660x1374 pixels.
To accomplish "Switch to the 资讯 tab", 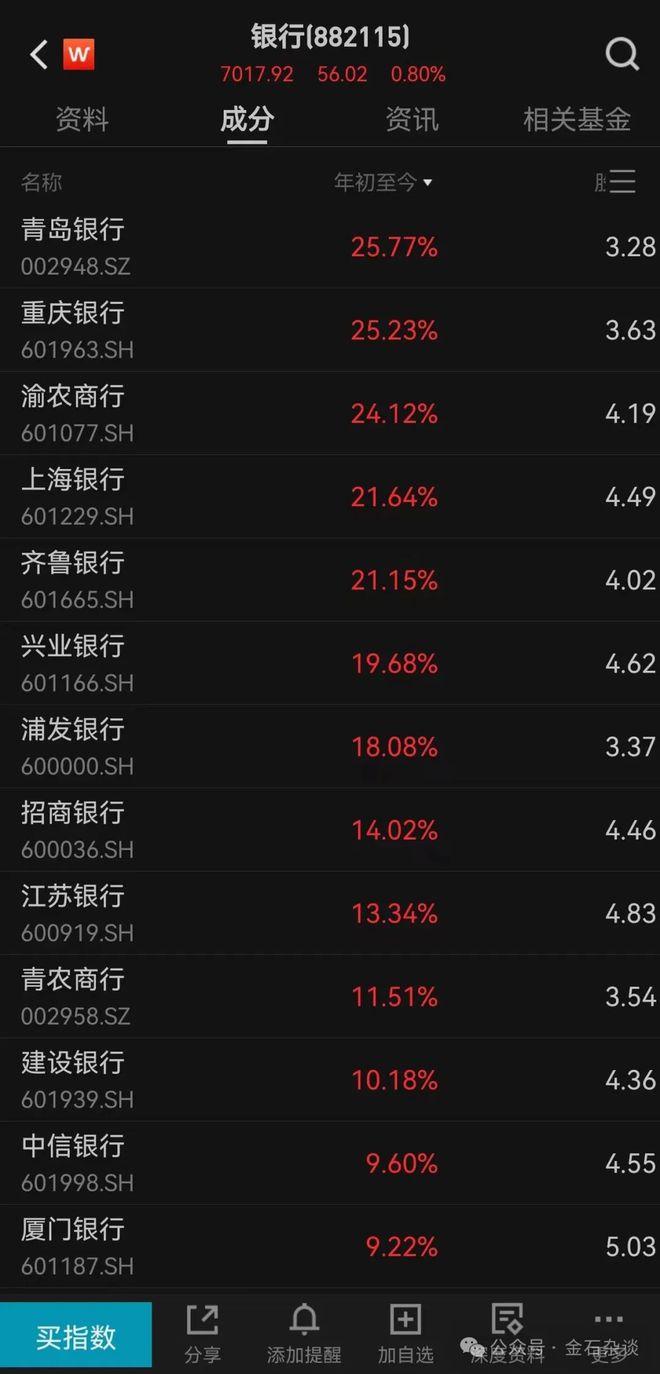I will [412, 120].
